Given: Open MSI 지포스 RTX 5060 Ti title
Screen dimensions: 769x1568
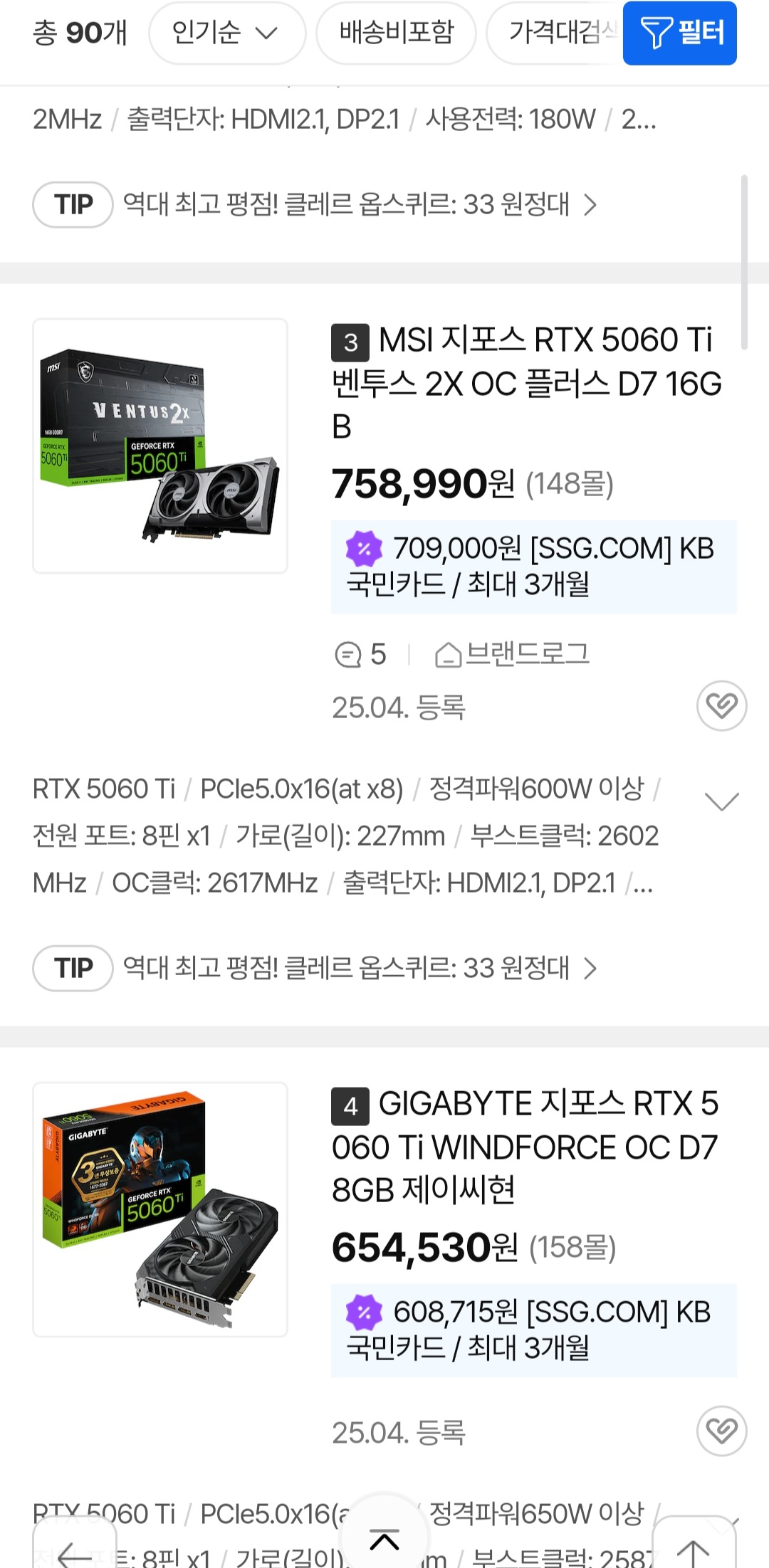Looking at the screenshot, I should point(527,383).
